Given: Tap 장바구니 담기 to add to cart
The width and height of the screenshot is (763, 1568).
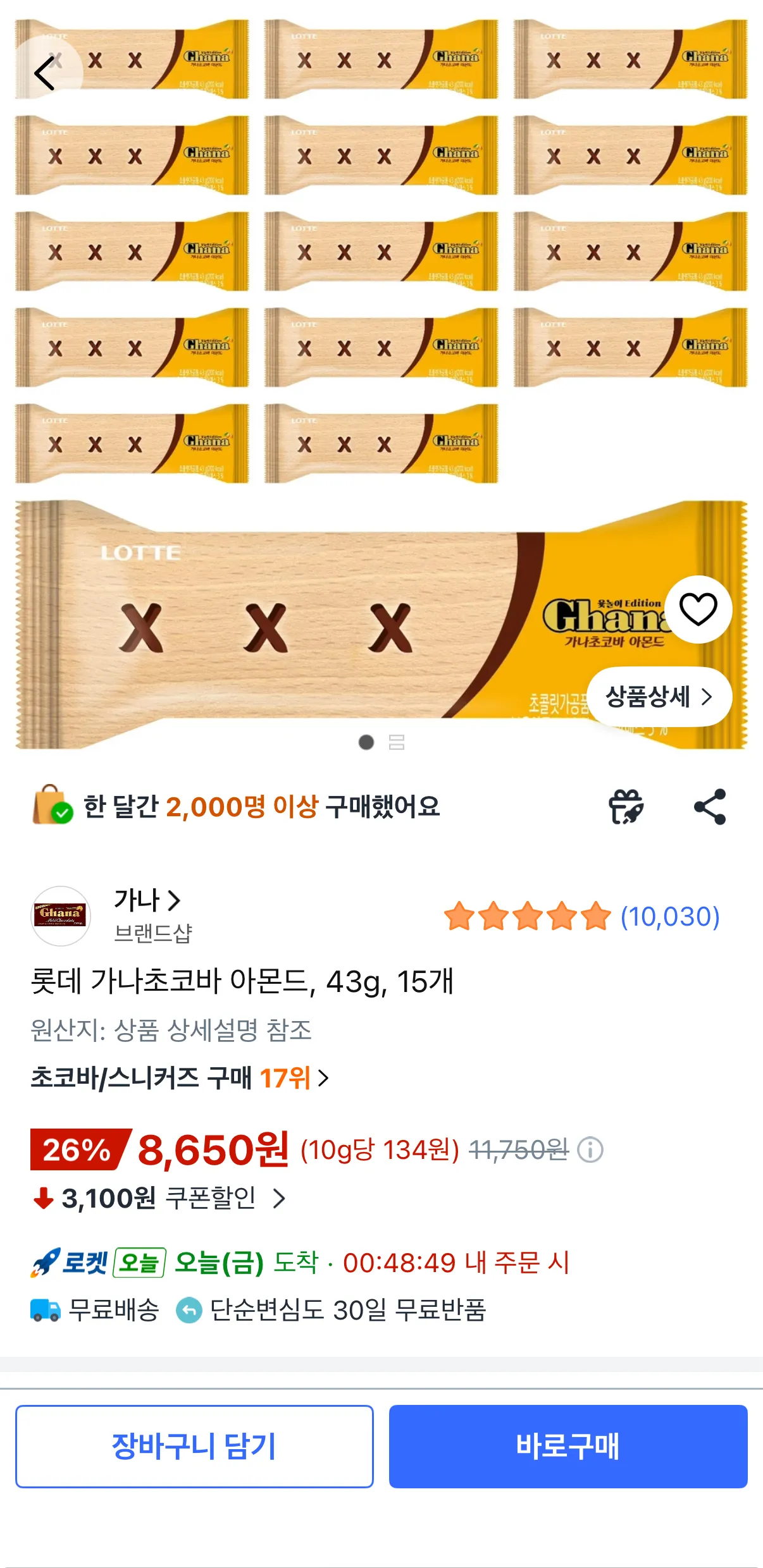Looking at the screenshot, I should [194, 1446].
